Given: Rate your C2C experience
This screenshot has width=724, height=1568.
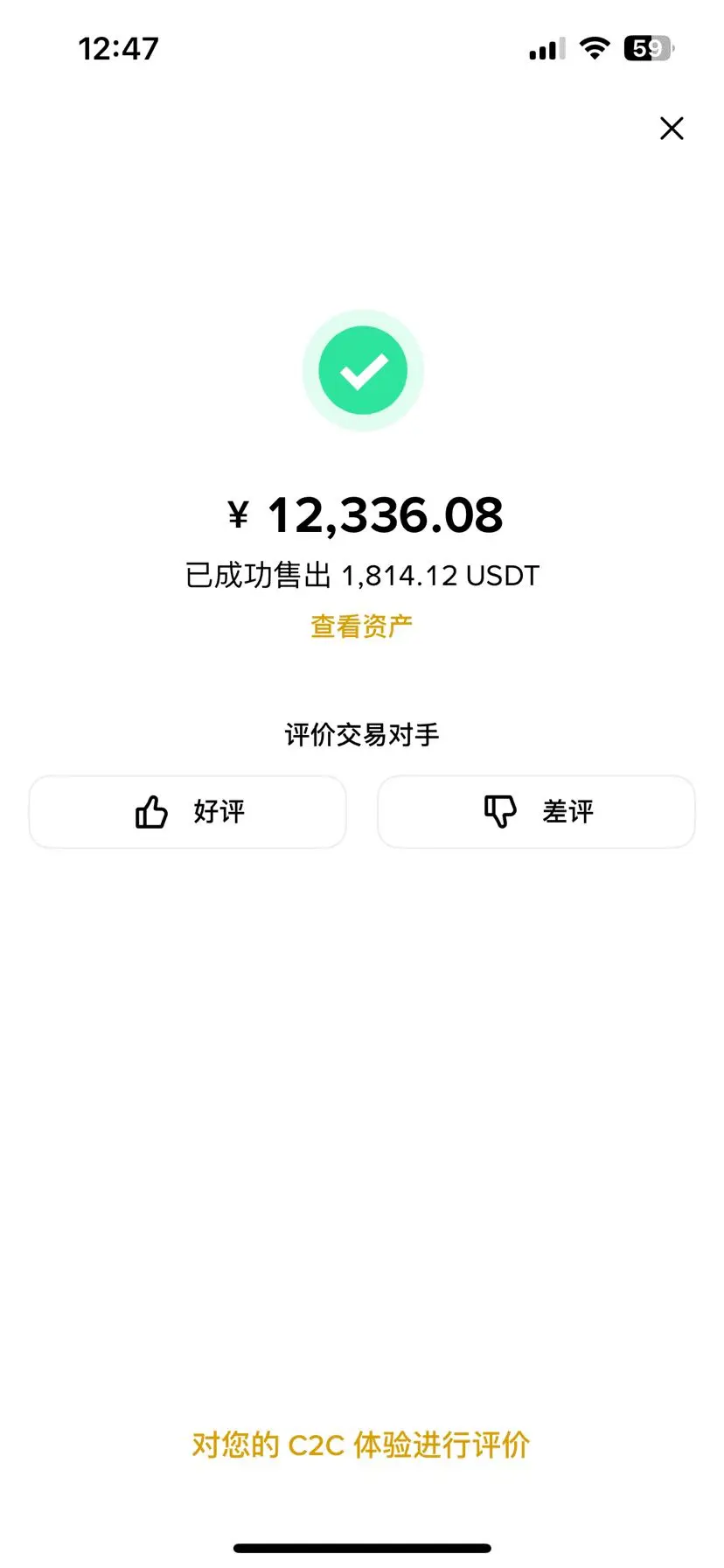Looking at the screenshot, I should point(361,1445).
